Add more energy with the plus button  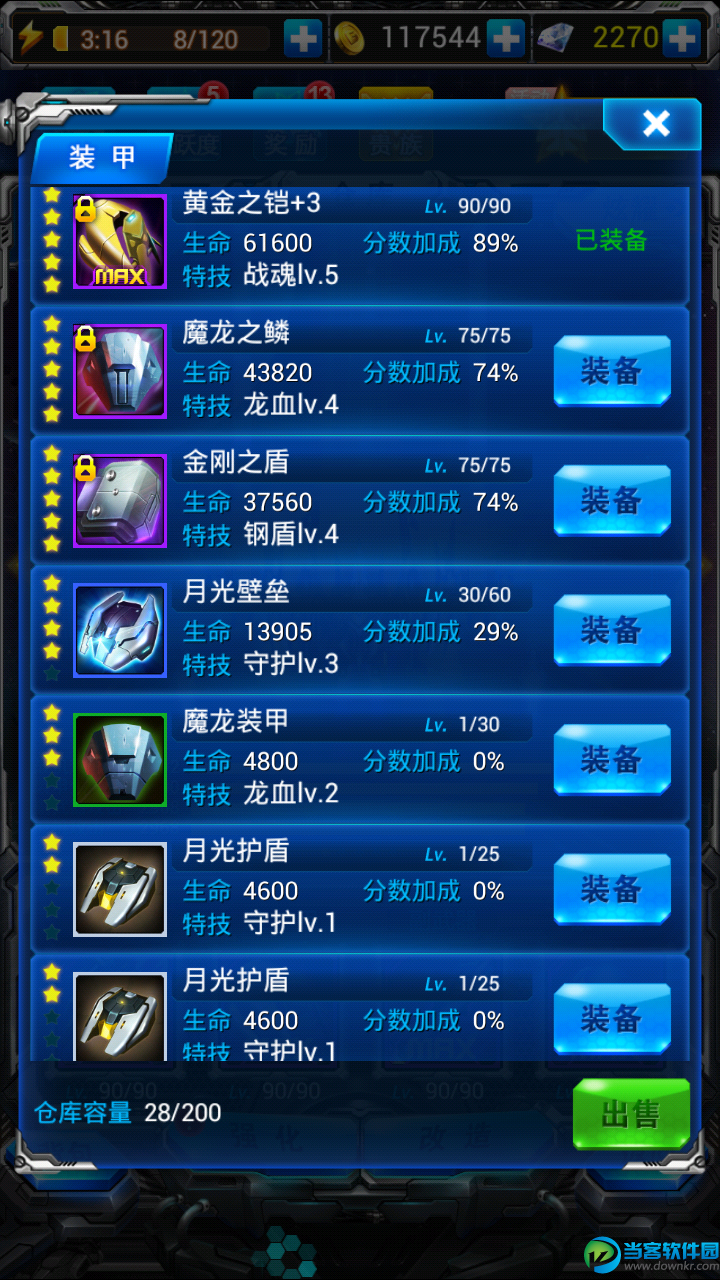tap(303, 39)
